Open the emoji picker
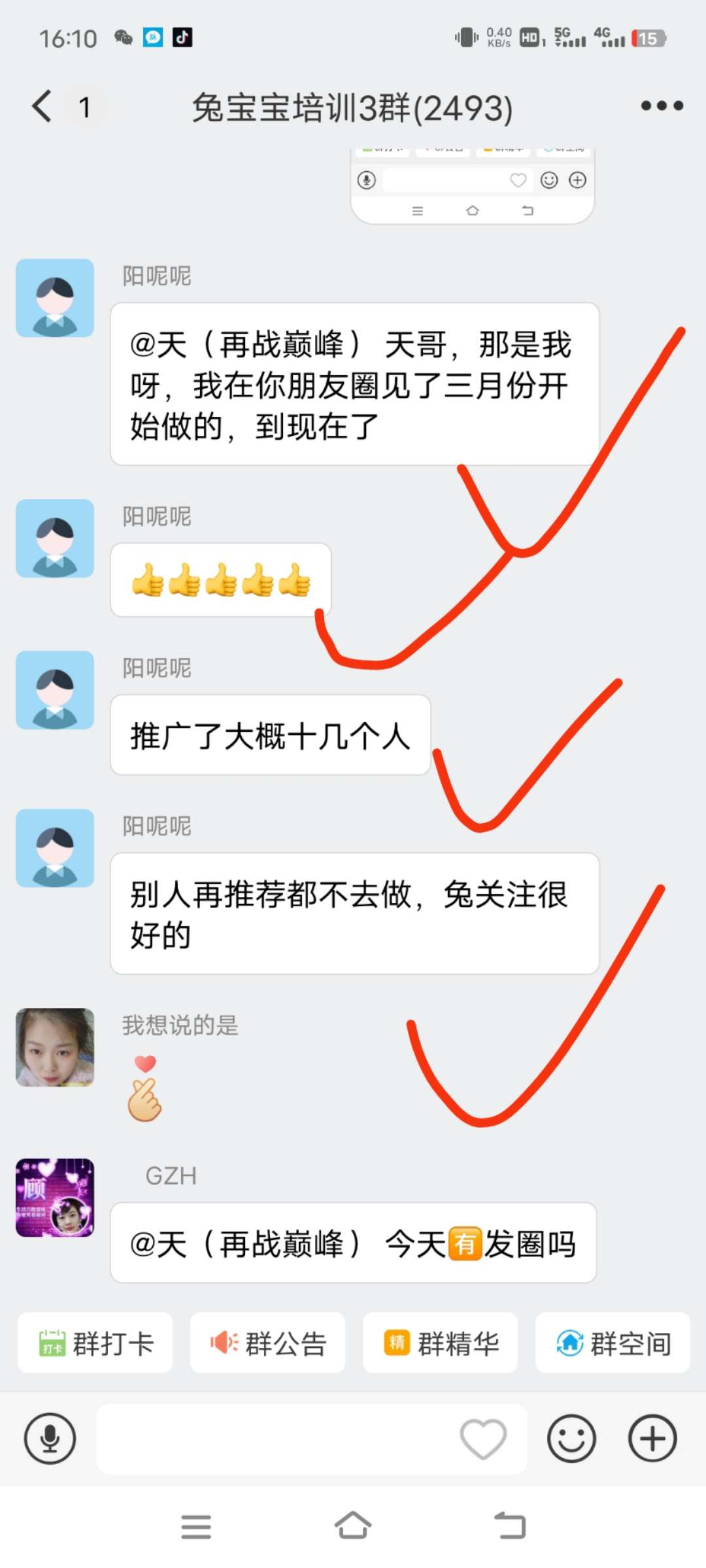The width and height of the screenshot is (706, 1568). [572, 1438]
